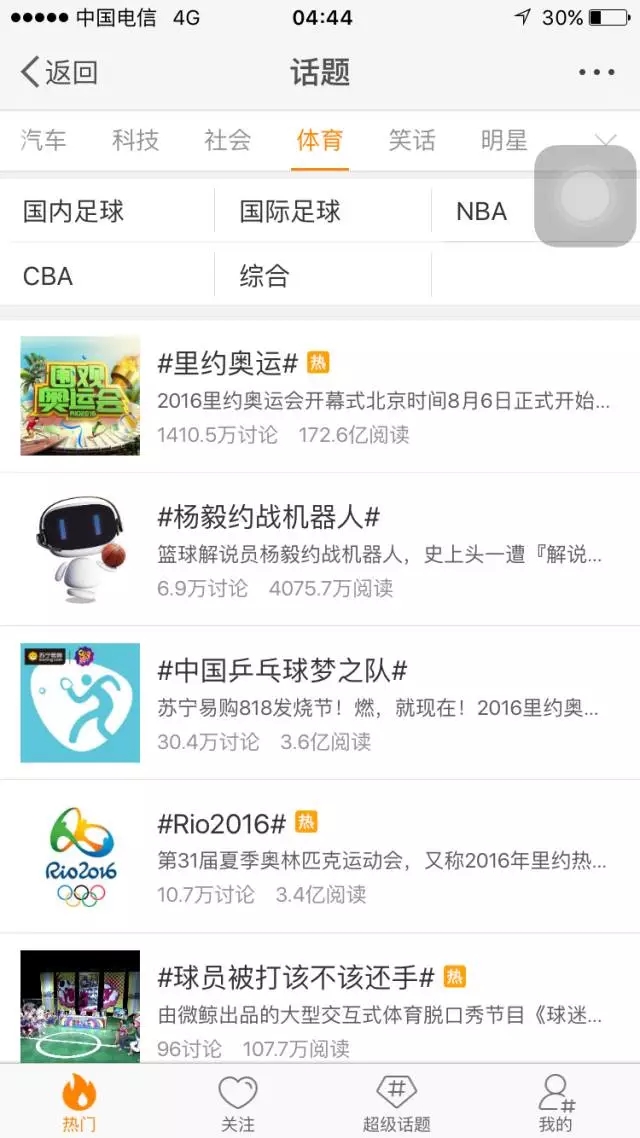Switch to the 科技 category tab
Screen dimensions: 640x1138
click(x=136, y=141)
